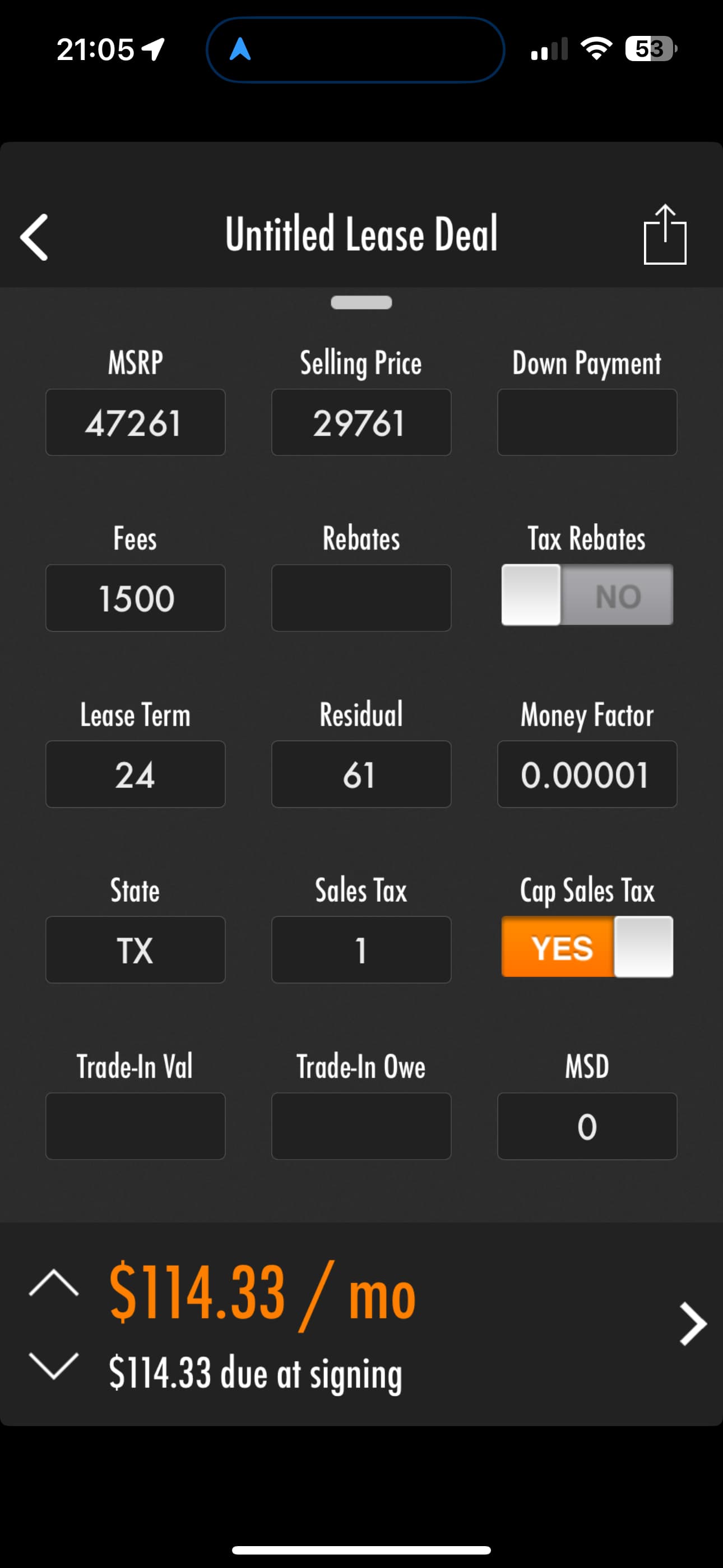723x1568 pixels.
Task: Disable the Cap Sales Tax switch
Action: point(587,947)
